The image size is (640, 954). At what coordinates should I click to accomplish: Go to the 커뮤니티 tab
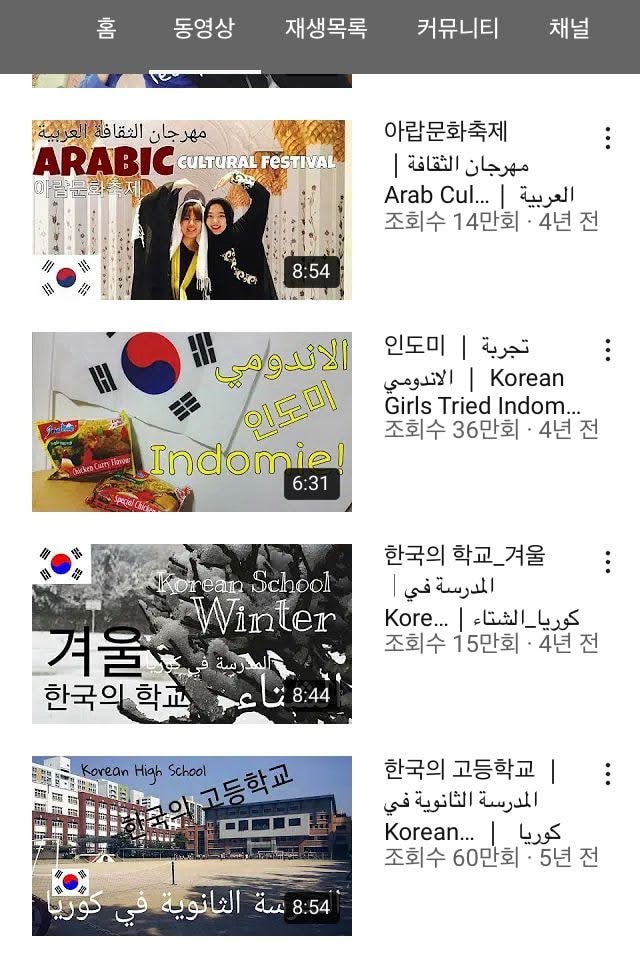click(x=457, y=29)
